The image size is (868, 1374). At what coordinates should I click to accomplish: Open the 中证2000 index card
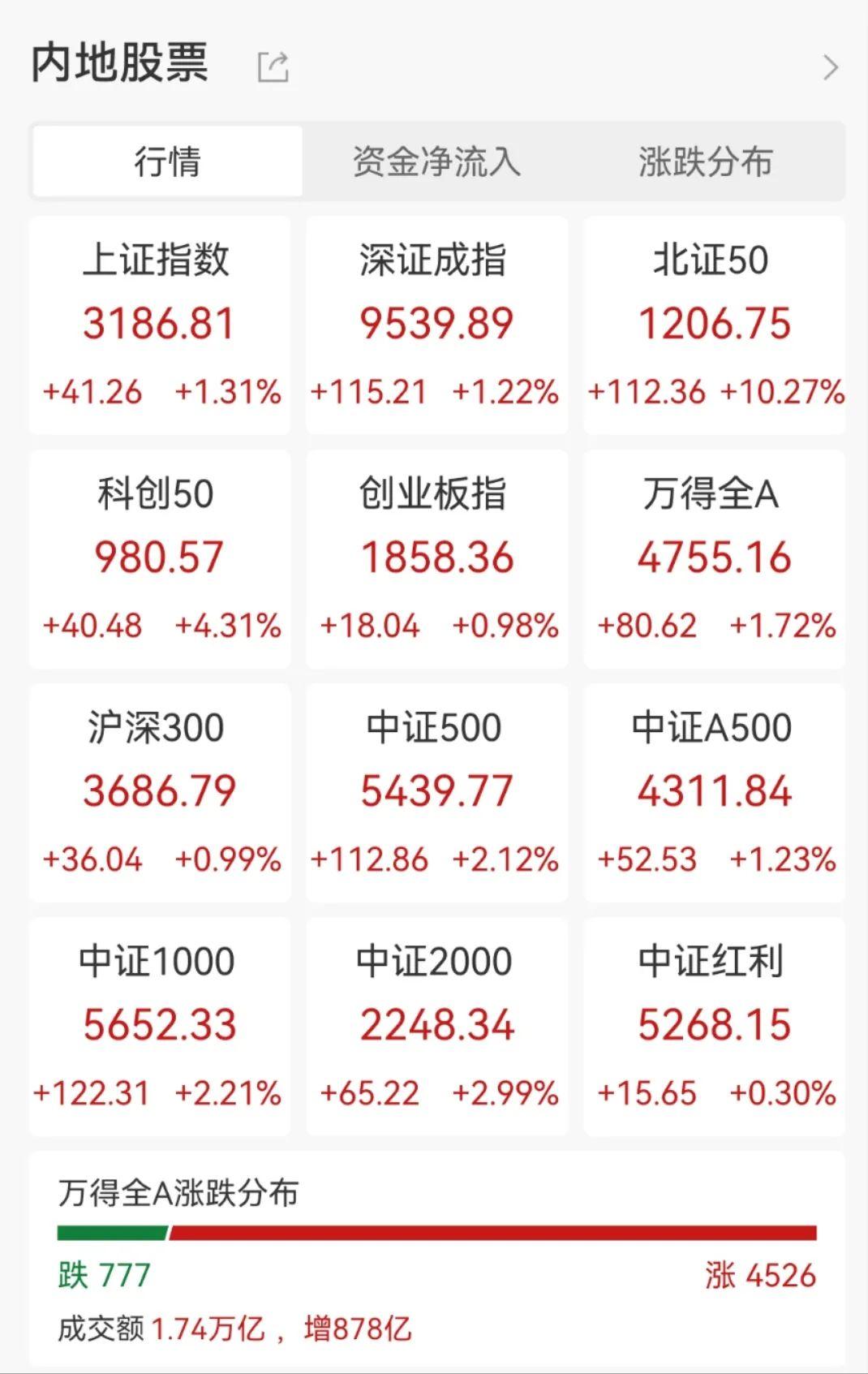coord(436,1026)
